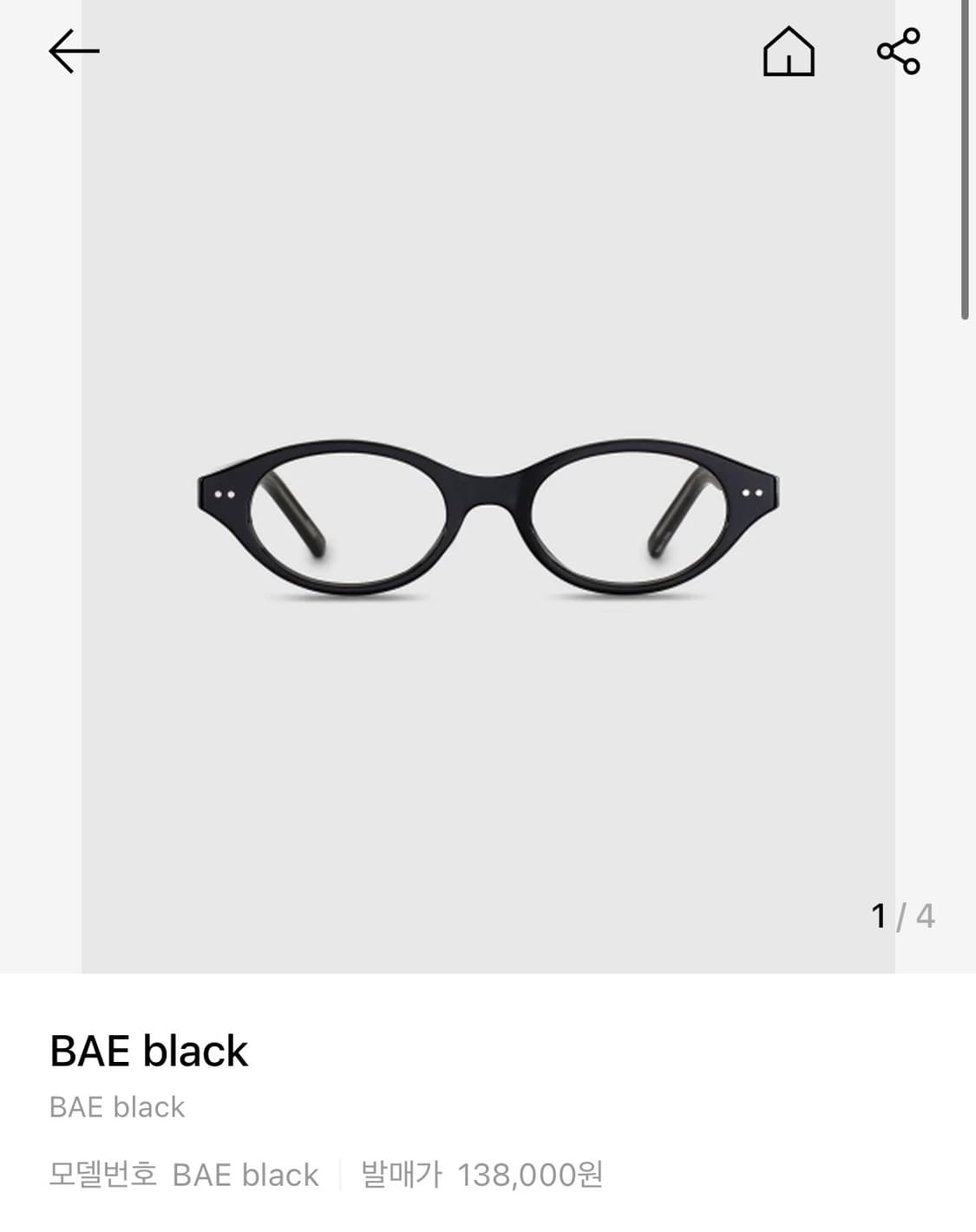Tap the image counter showing 1 / 4
976x1232 pixels.
pos(902,914)
